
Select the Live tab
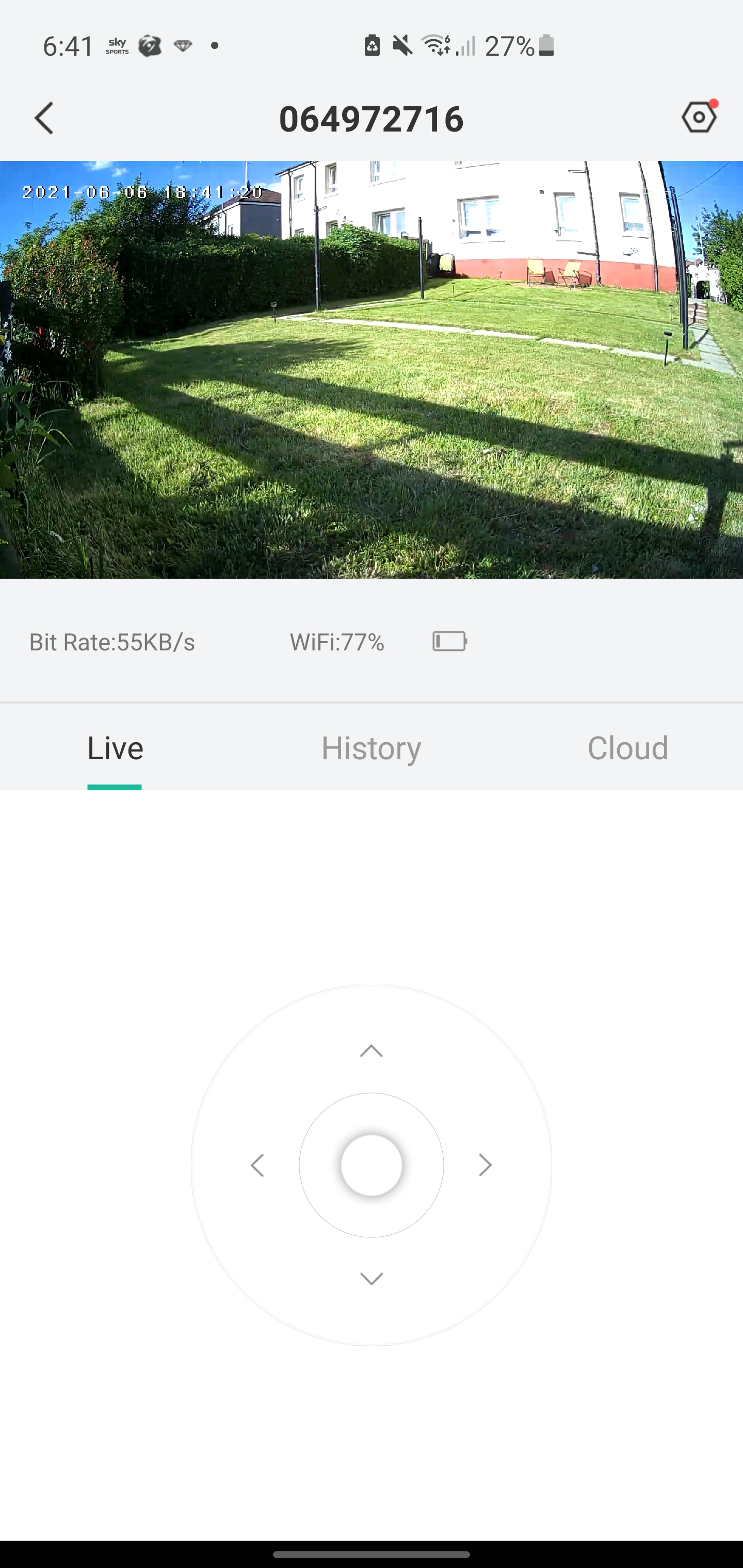click(x=115, y=748)
